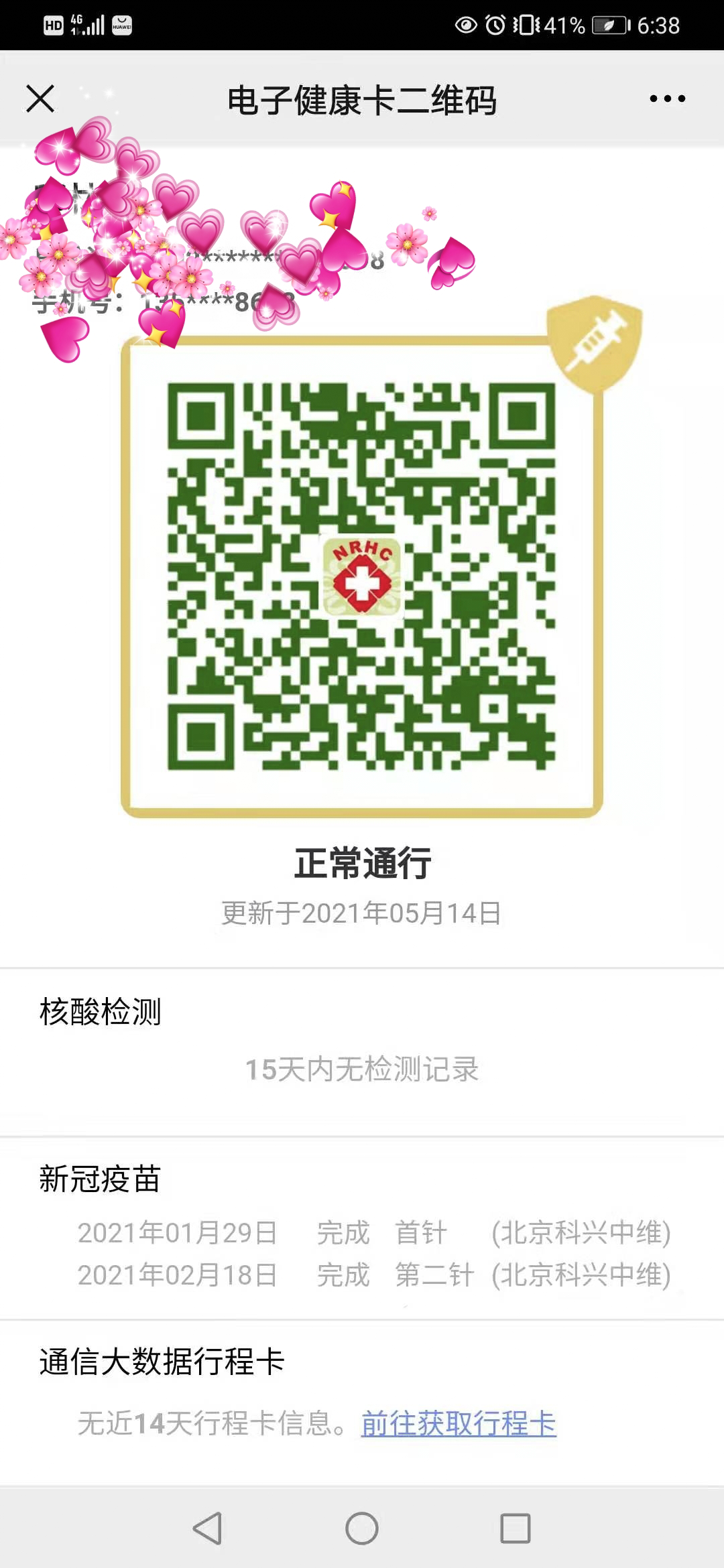Tap the system home button
Screen dimensions: 724x1568
click(x=362, y=1528)
